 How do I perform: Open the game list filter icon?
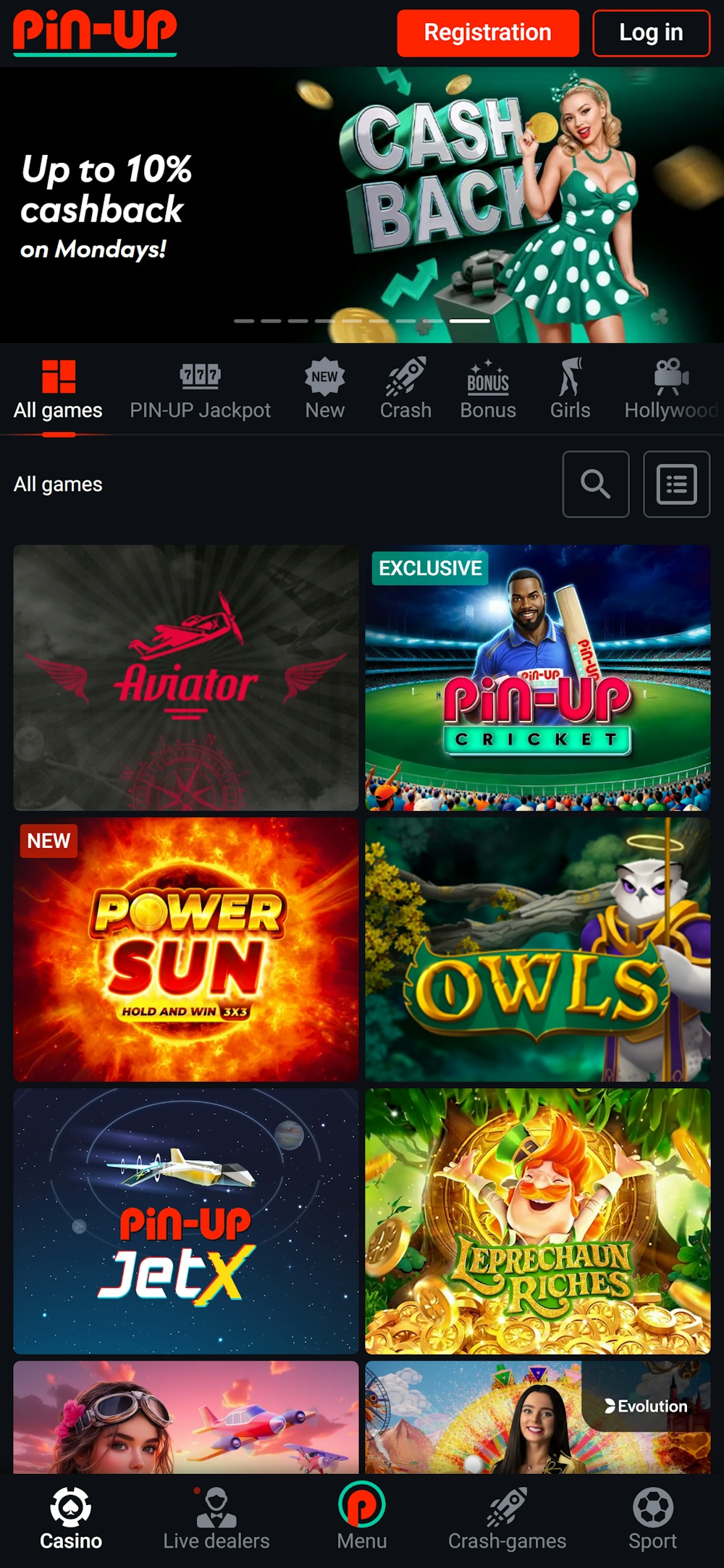676,484
